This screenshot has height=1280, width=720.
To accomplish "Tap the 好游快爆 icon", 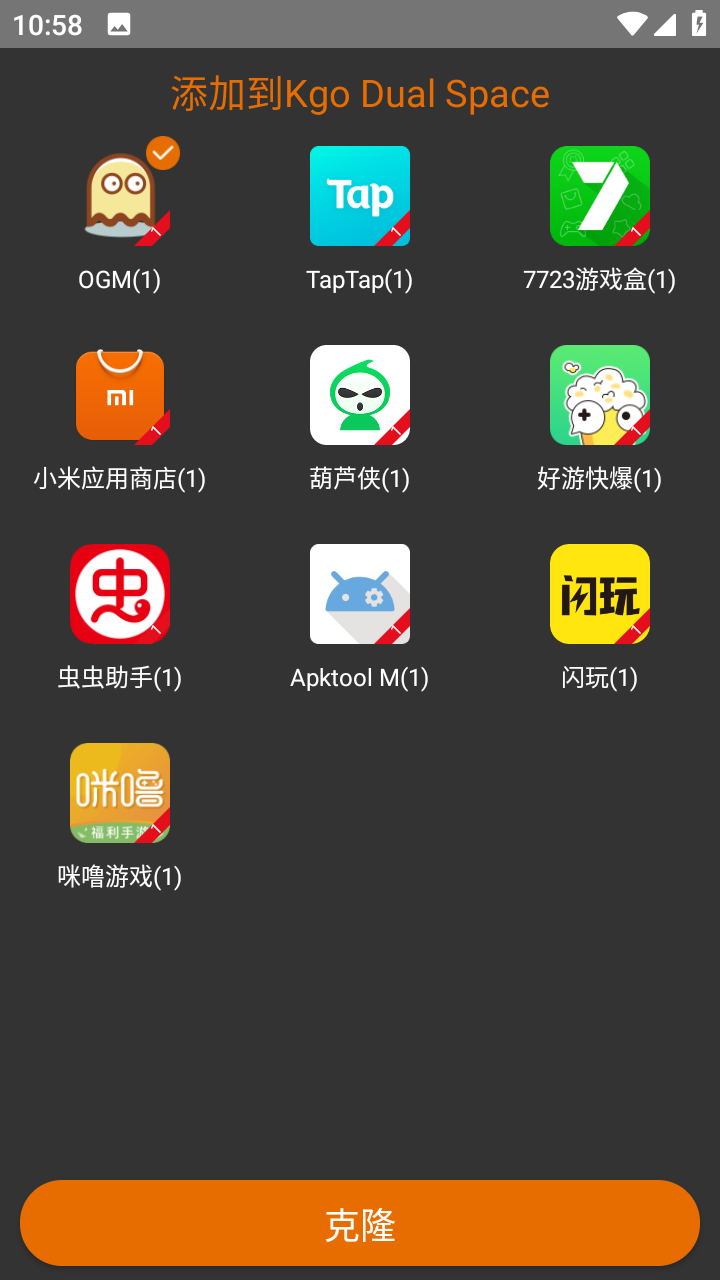I will 599,394.
